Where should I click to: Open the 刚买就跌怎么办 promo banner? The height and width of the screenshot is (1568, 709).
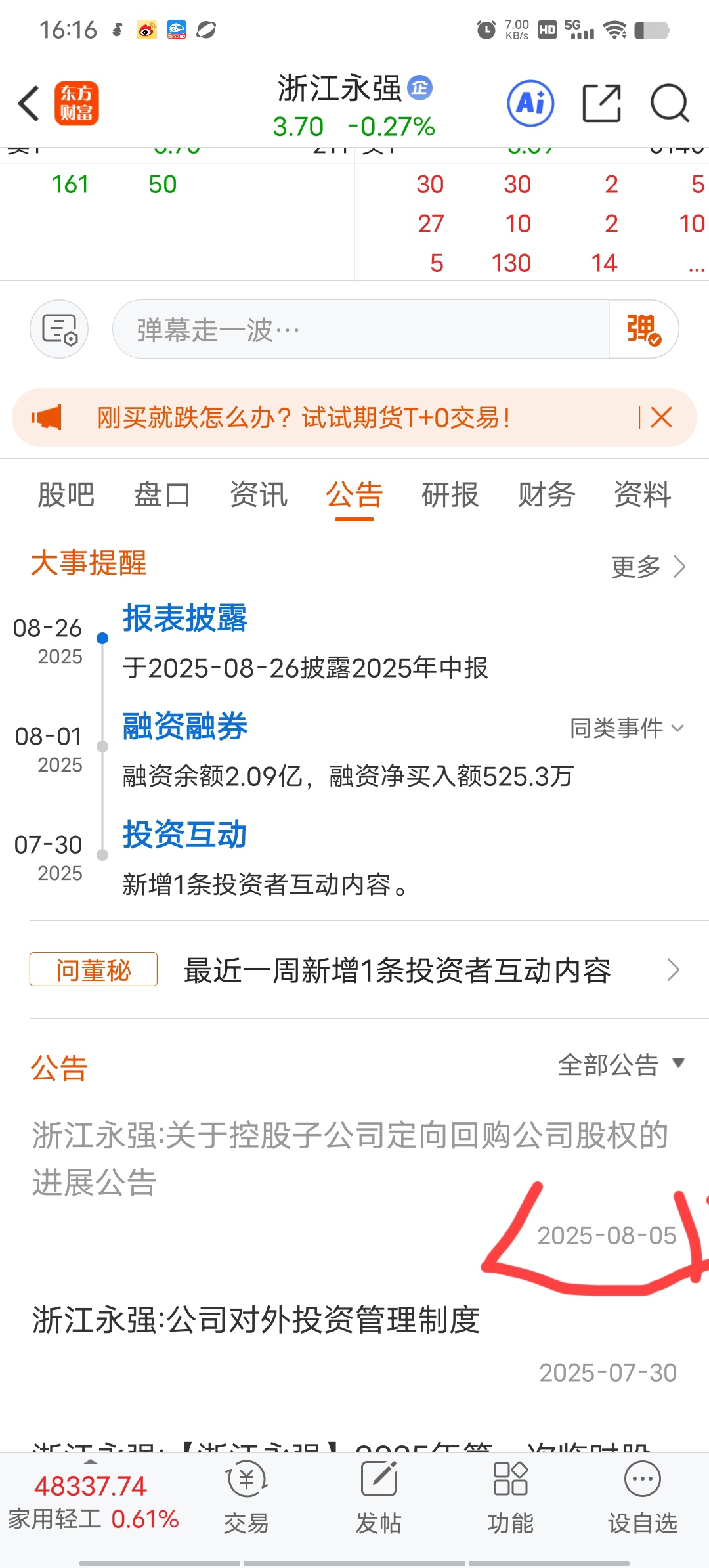click(x=304, y=418)
